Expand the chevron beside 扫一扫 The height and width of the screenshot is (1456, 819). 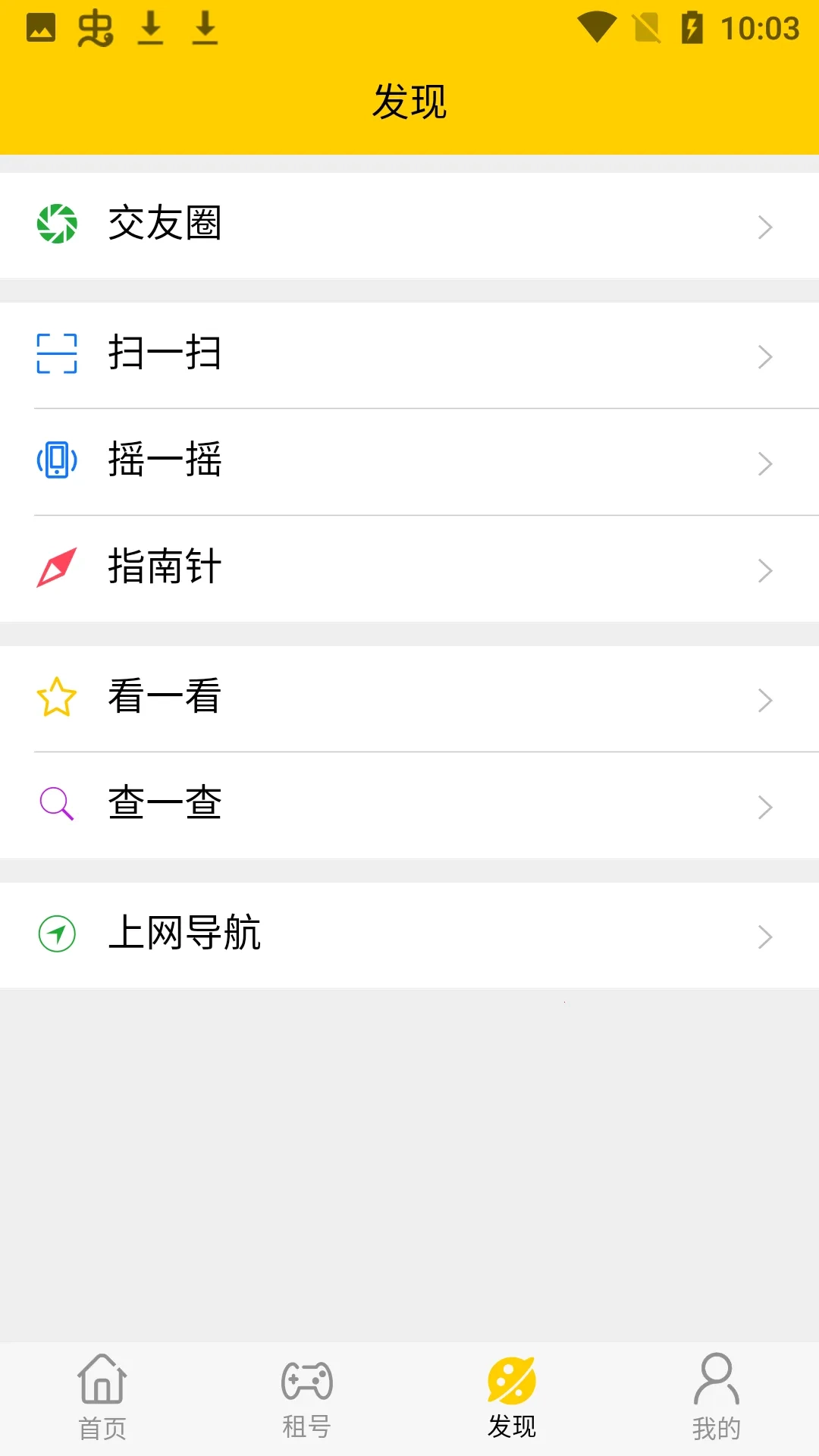pyautogui.click(x=764, y=356)
